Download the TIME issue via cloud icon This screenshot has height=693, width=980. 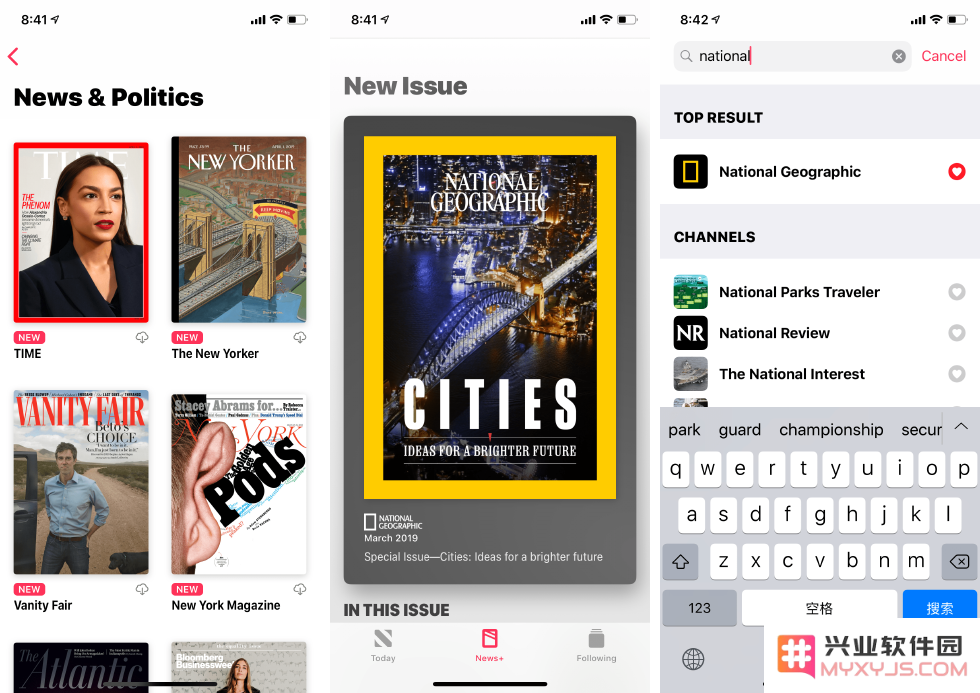(142, 338)
